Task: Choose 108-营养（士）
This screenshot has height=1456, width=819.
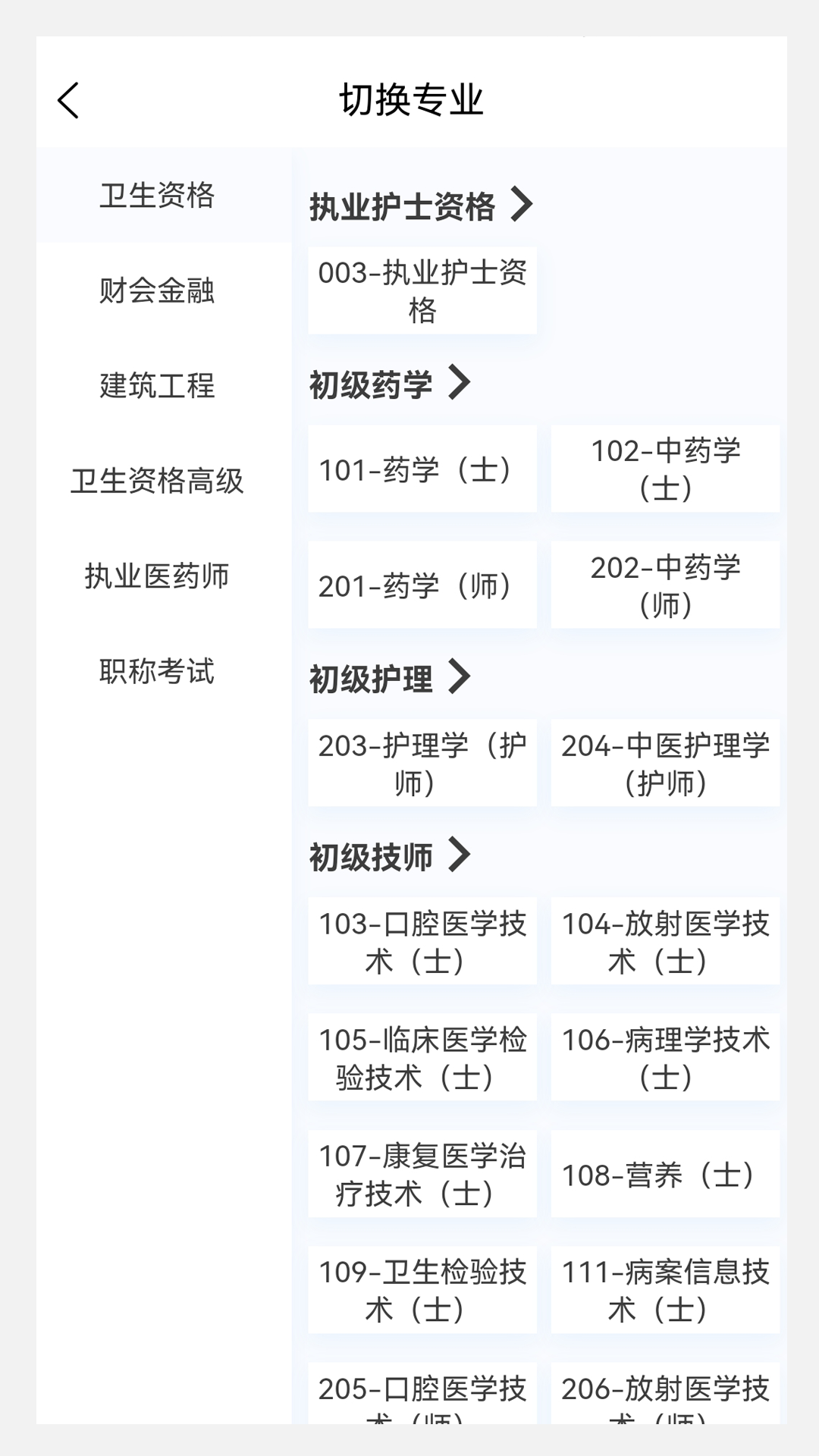Action: tap(664, 1174)
